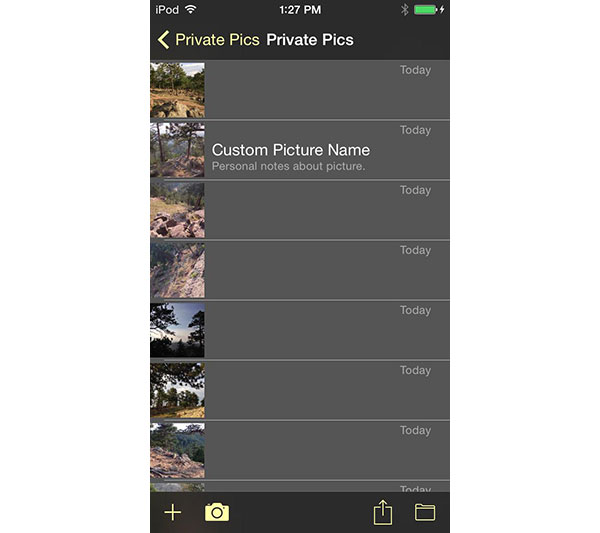Open the folder icon in bottom toolbar

click(x=425, y=513)
